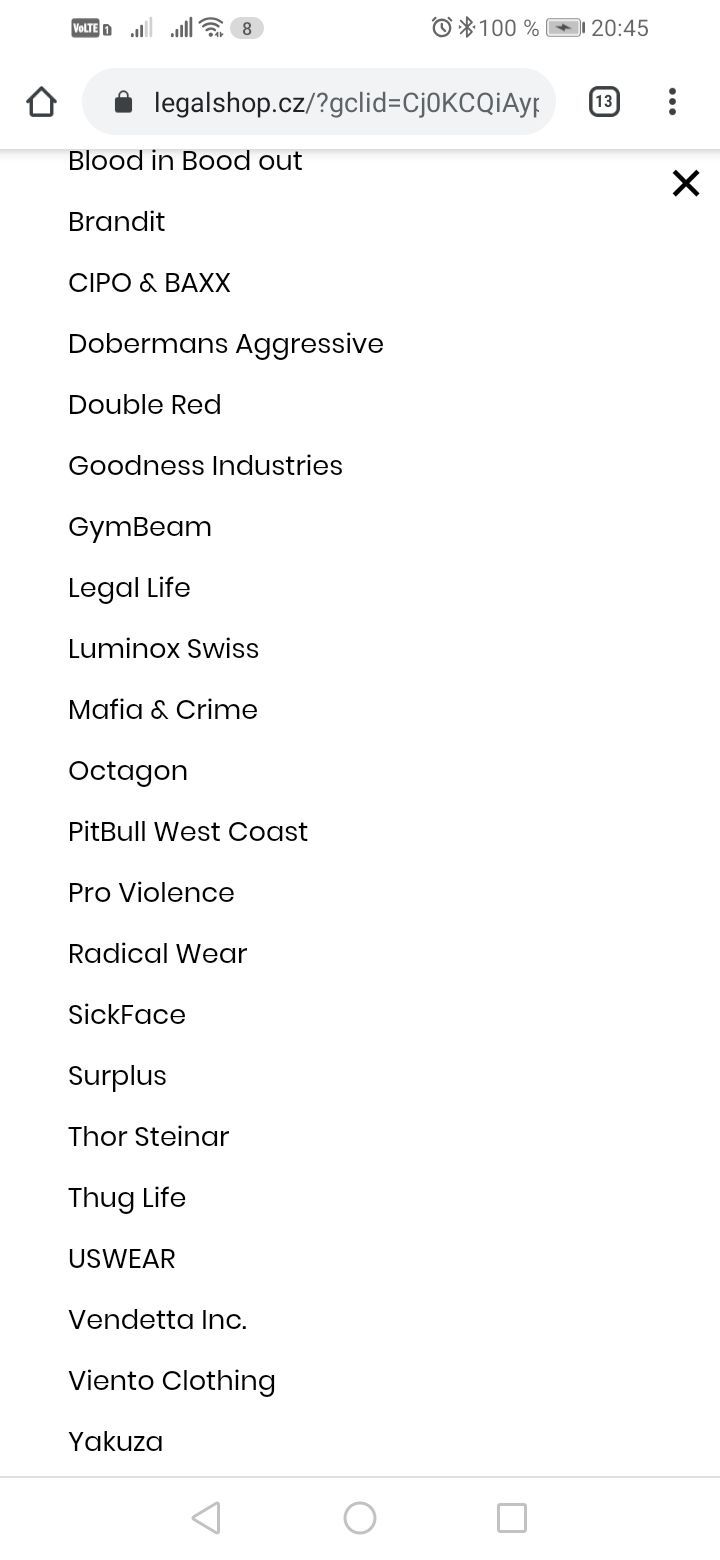Select Vendetta Inc. brand
The height and width of the screenshot is (1560, 720).
click(158, 1319)
